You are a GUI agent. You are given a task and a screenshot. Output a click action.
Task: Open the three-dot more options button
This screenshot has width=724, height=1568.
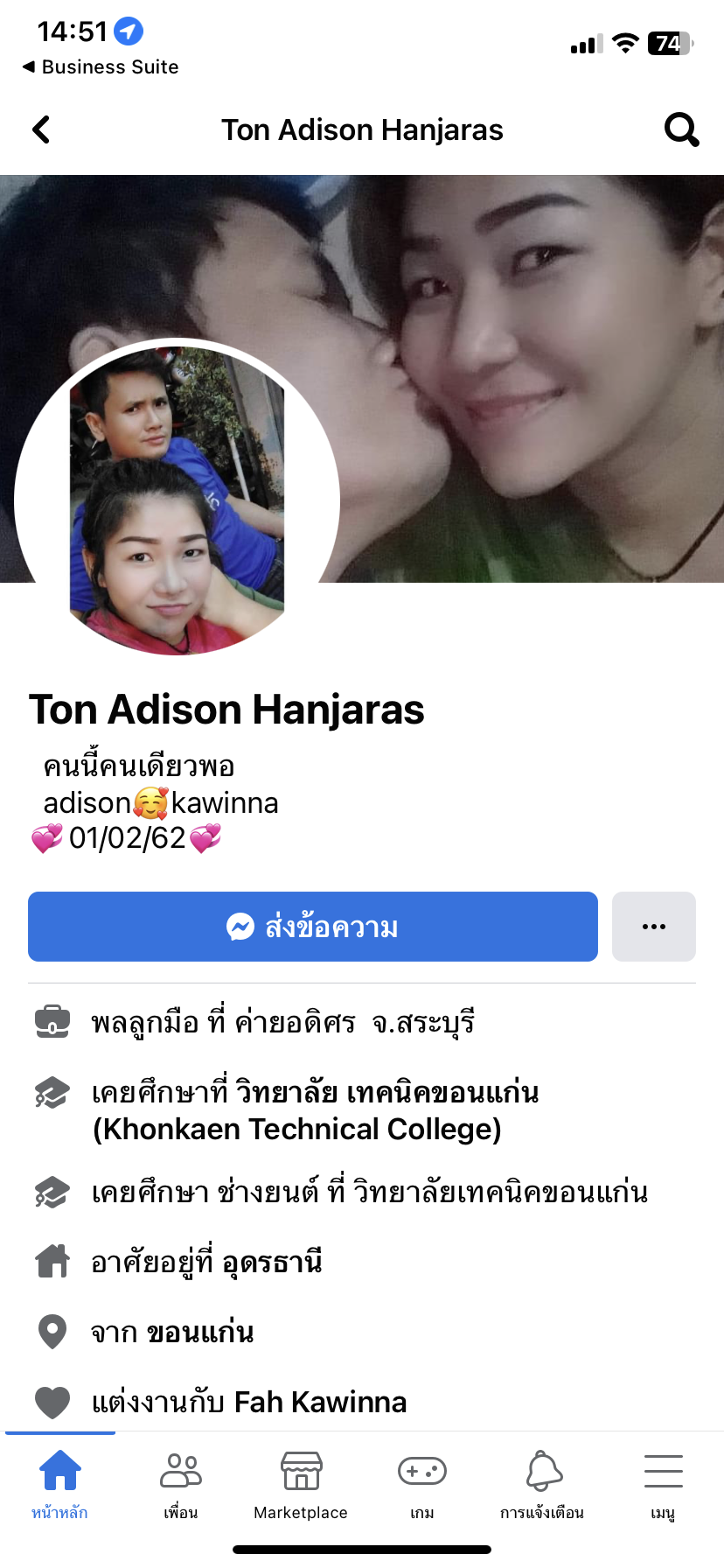click(x=654, y=927)
